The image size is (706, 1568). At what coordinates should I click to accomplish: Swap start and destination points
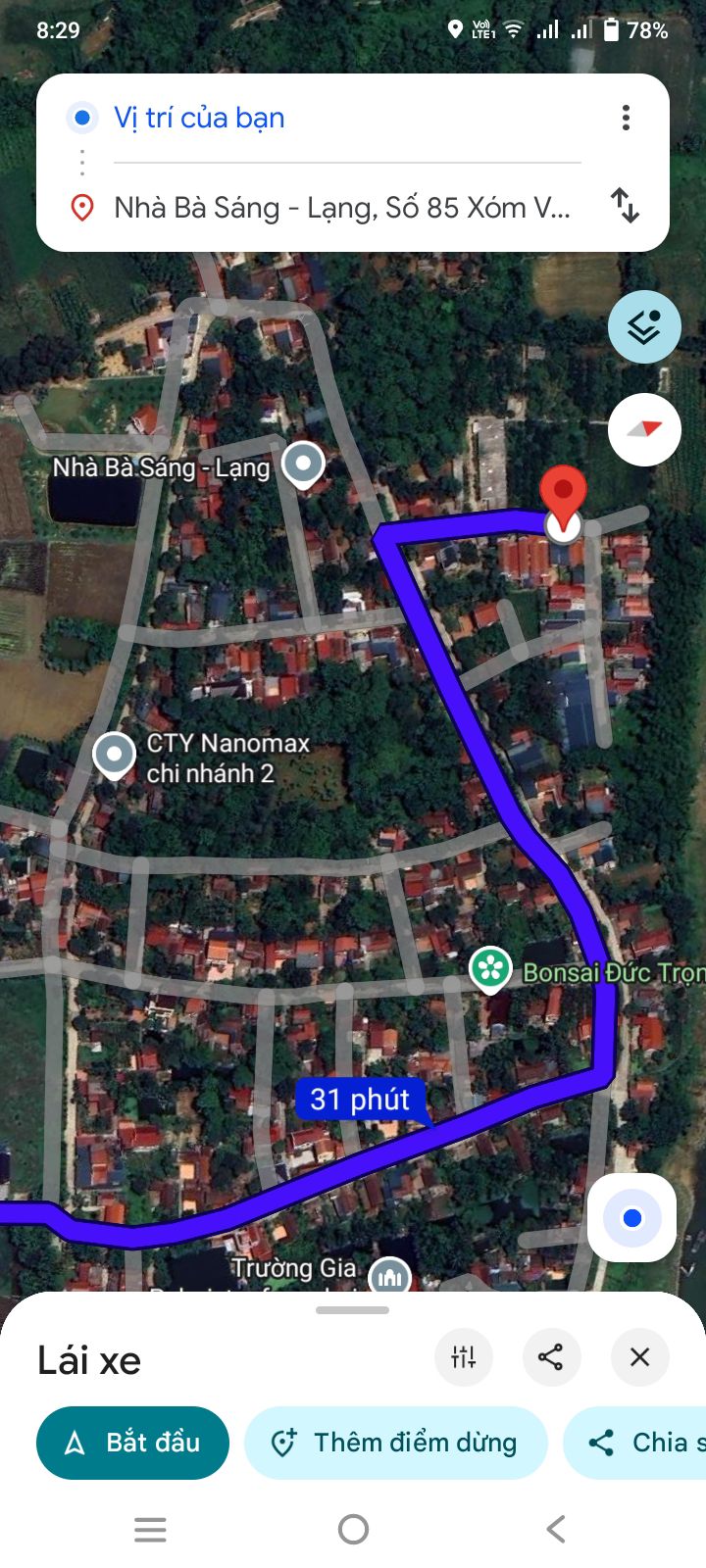(625, 206)
